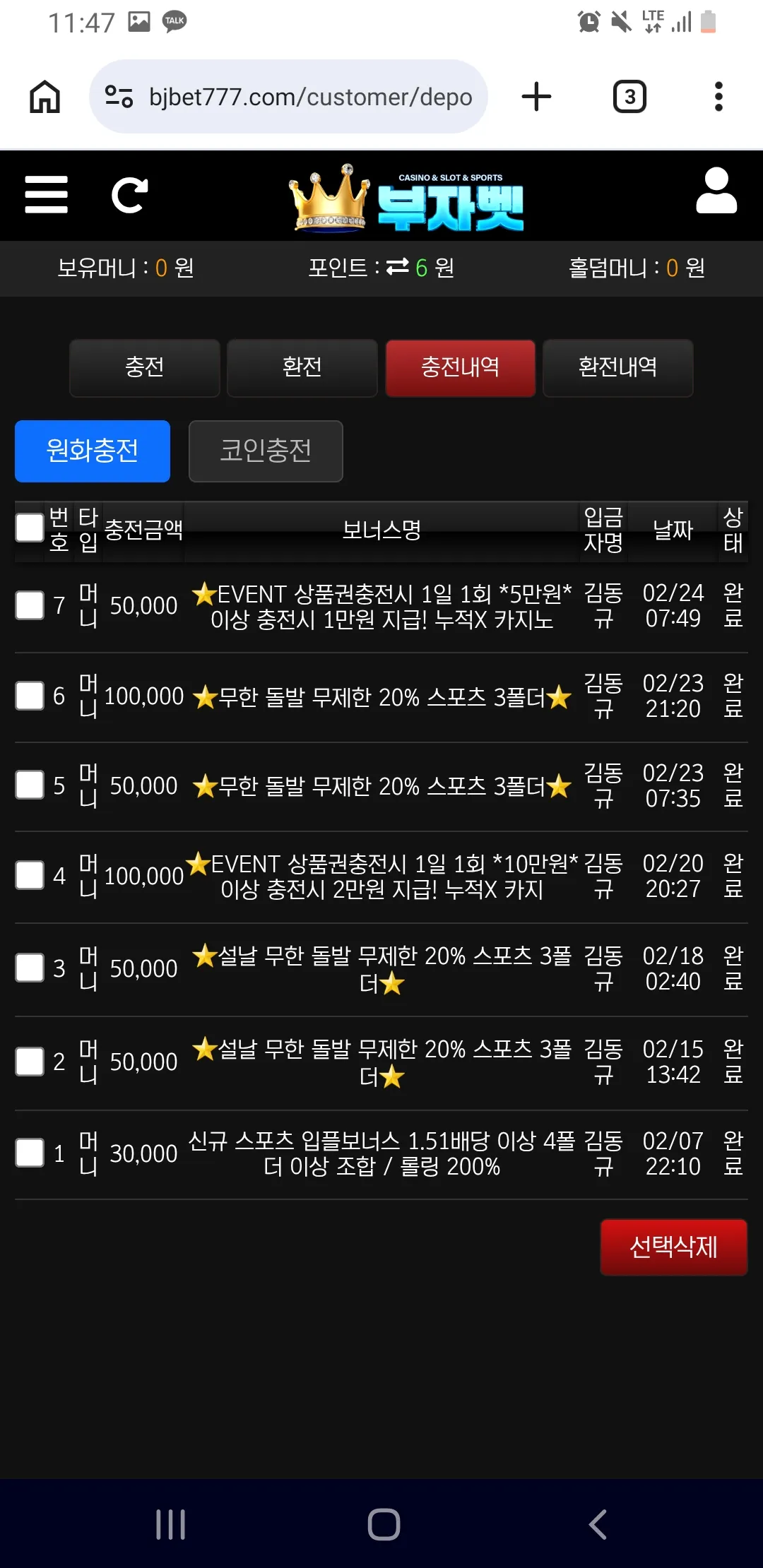Check the box for row number 1
Screen dimensions: 763x1568
pyautogui.click(x=30, y=1153)
